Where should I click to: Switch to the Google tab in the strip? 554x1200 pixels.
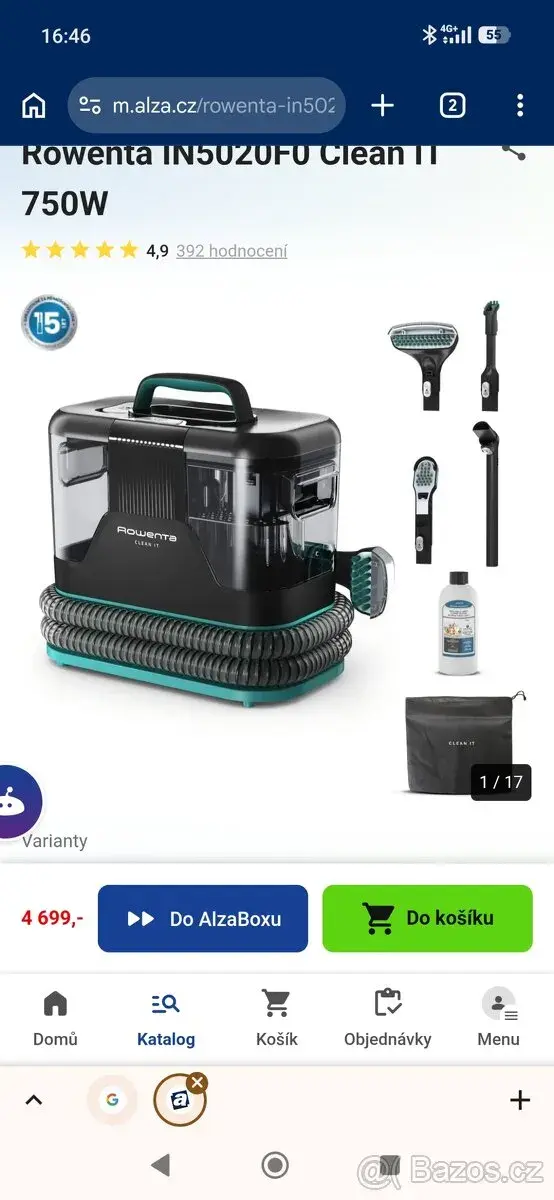click(112, 1100)
